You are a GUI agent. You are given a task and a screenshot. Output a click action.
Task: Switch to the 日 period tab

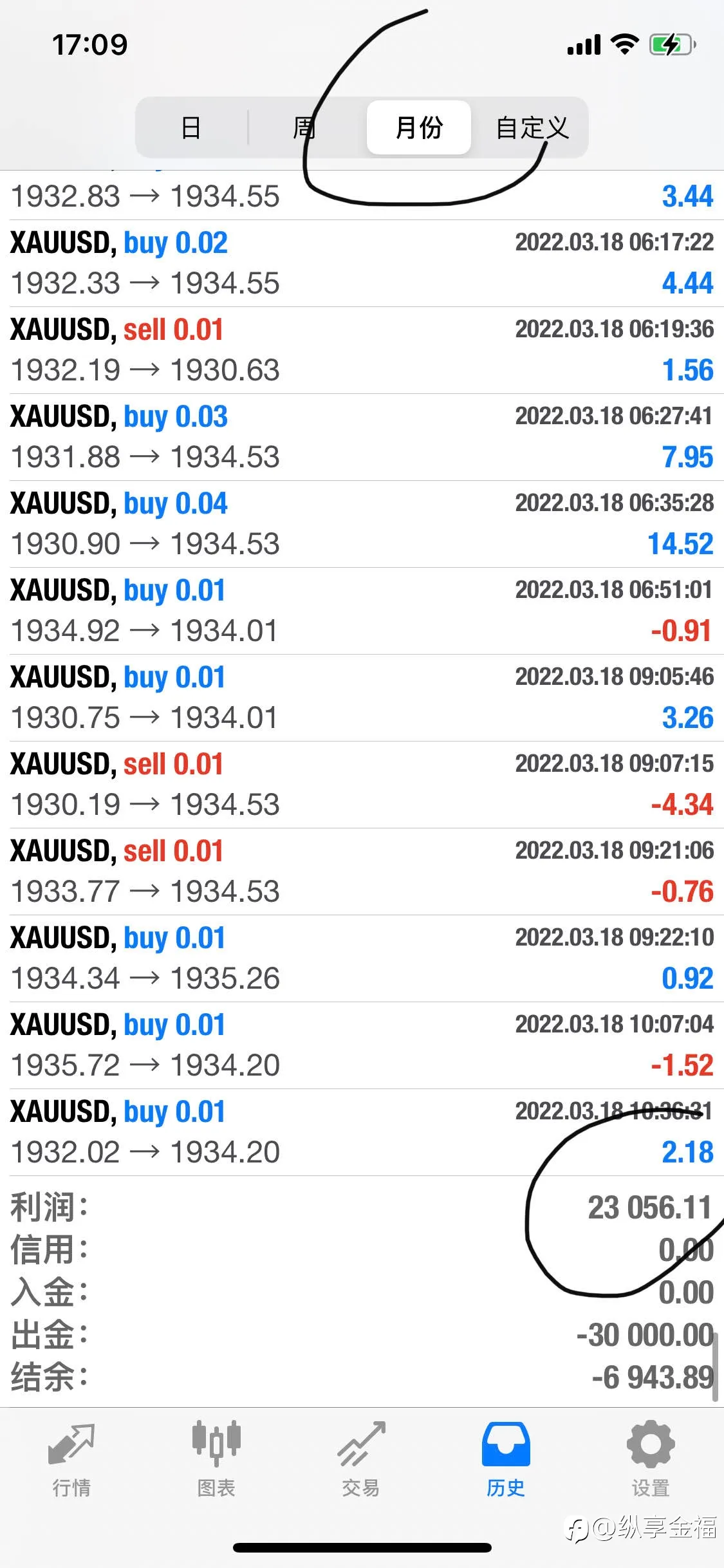[x=191, y=127]
